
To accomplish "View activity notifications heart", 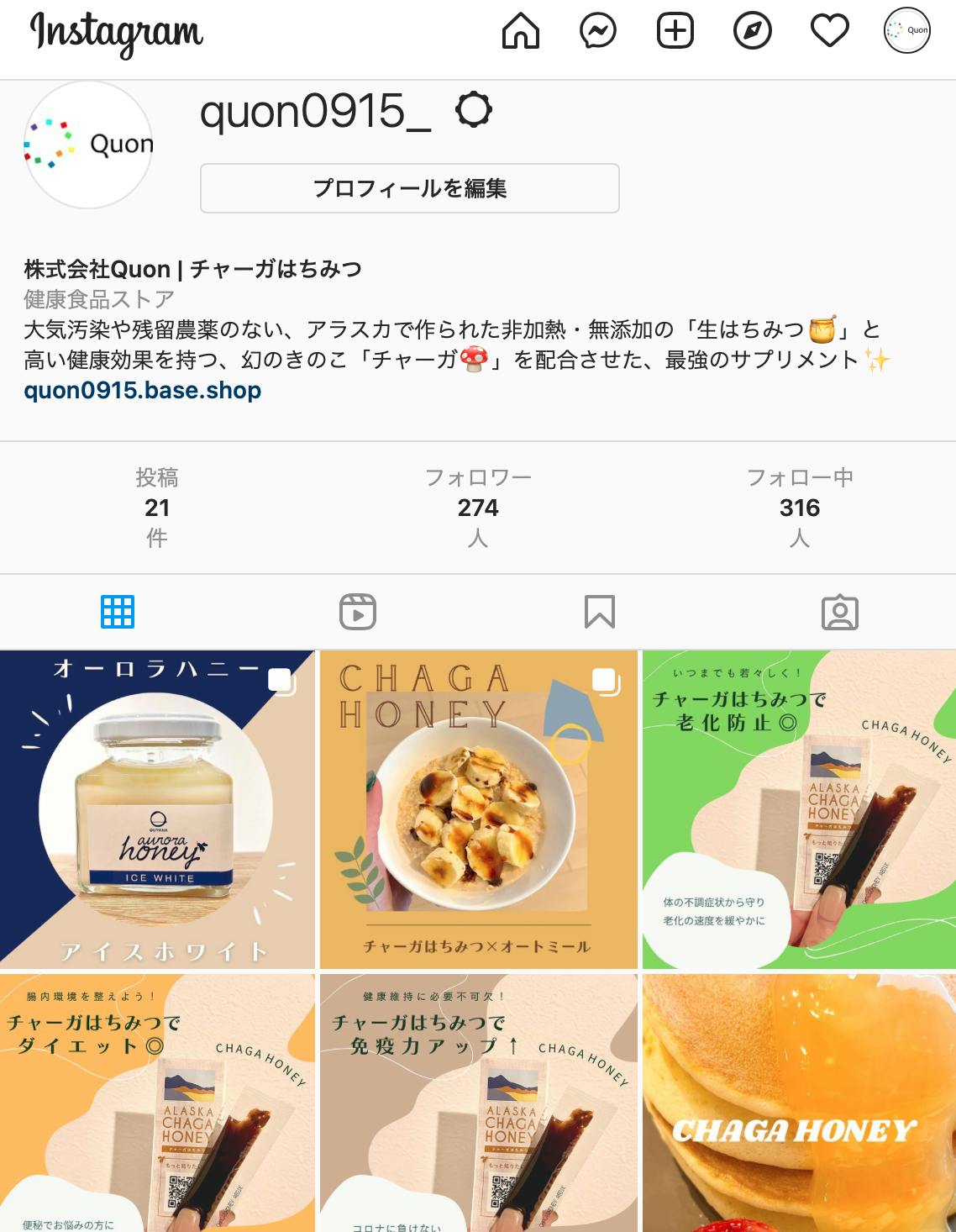I will tap(829, 32).
